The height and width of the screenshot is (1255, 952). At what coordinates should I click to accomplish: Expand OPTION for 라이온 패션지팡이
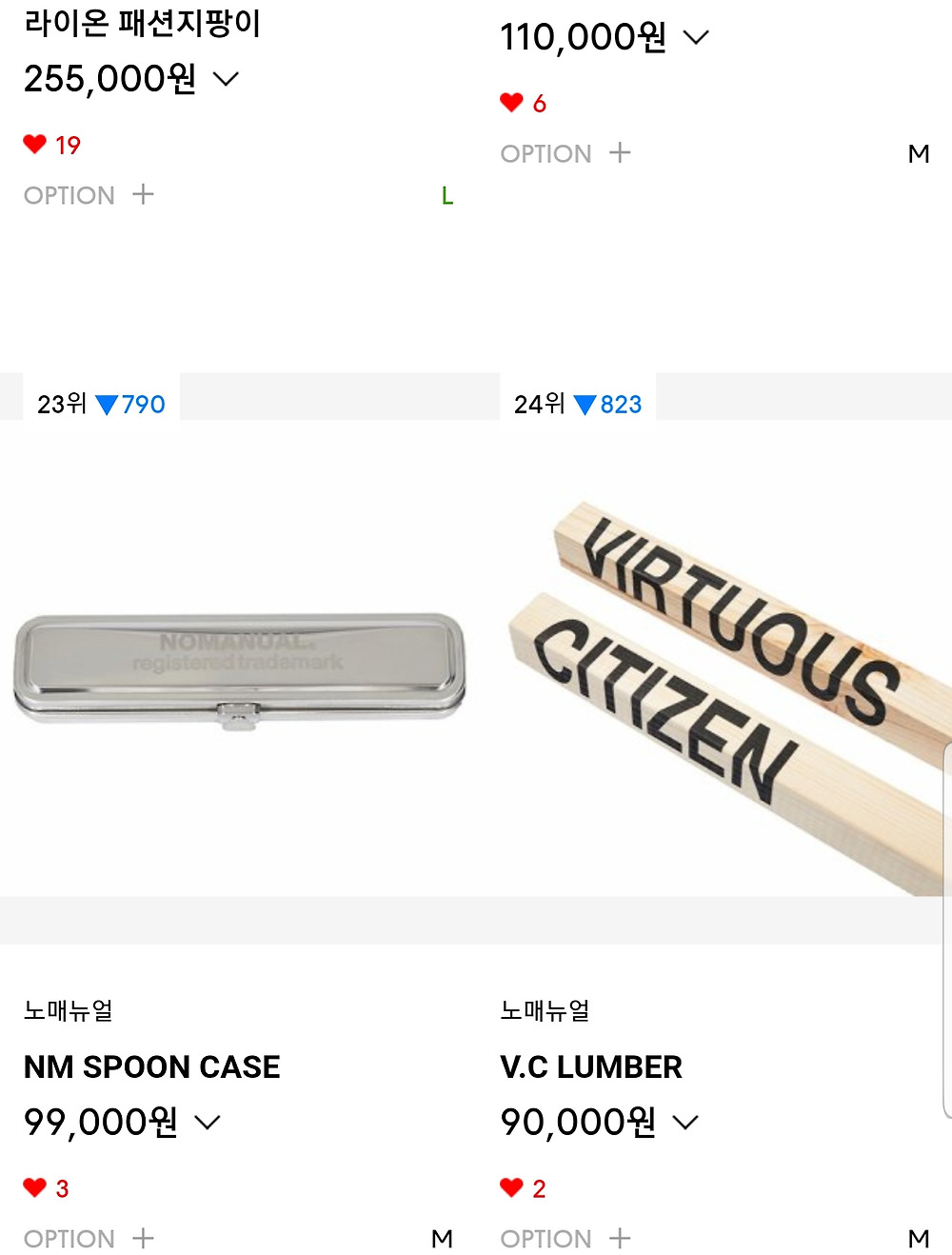point(143,195)
